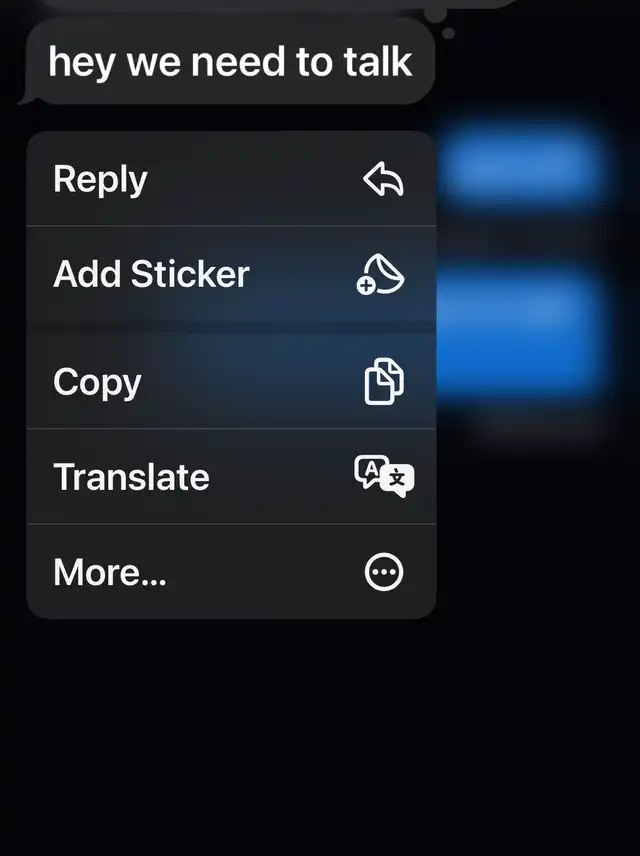Translate the selected message
This screenshot has height=856, width=640.
coord(230,477)
